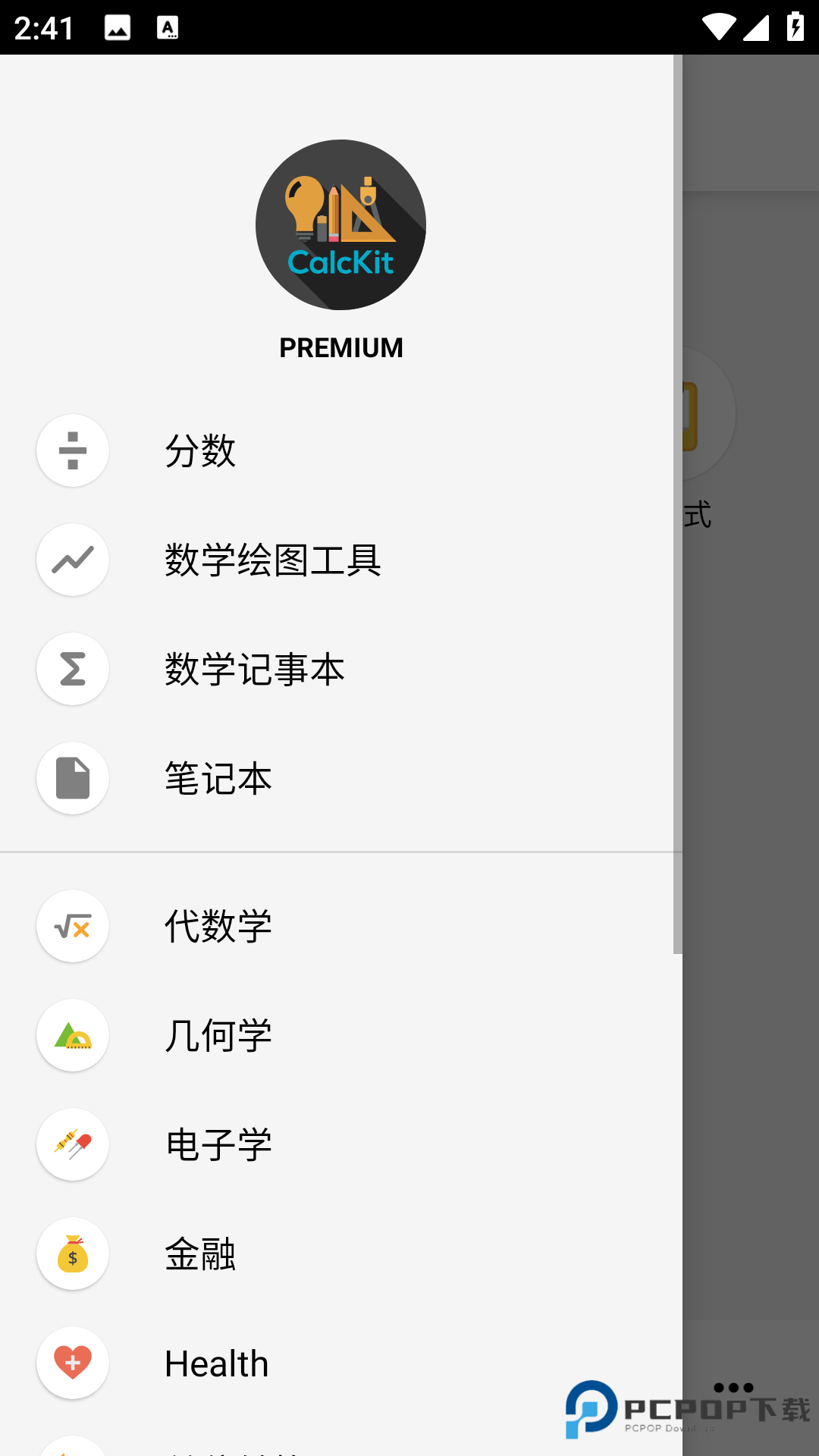Screen dimensions: 819x1456
Task: Select 数学记事本 from the drawer
Action: point(255,670)
